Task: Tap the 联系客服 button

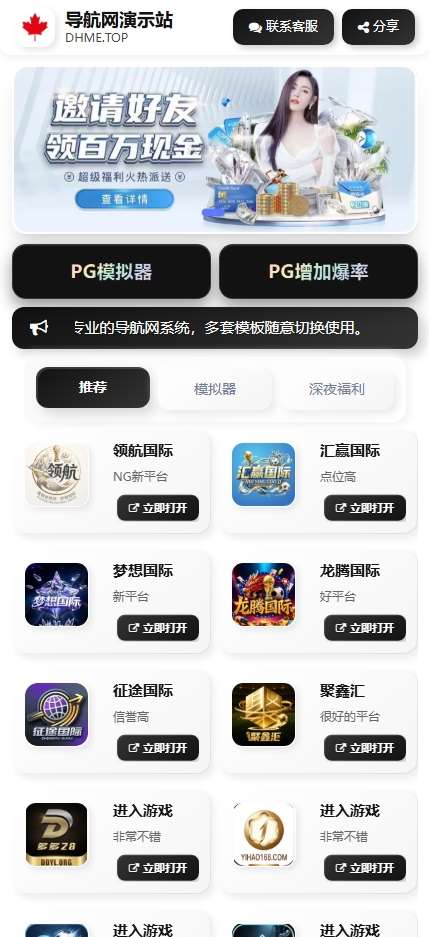Action: click(x=283, y=27)
